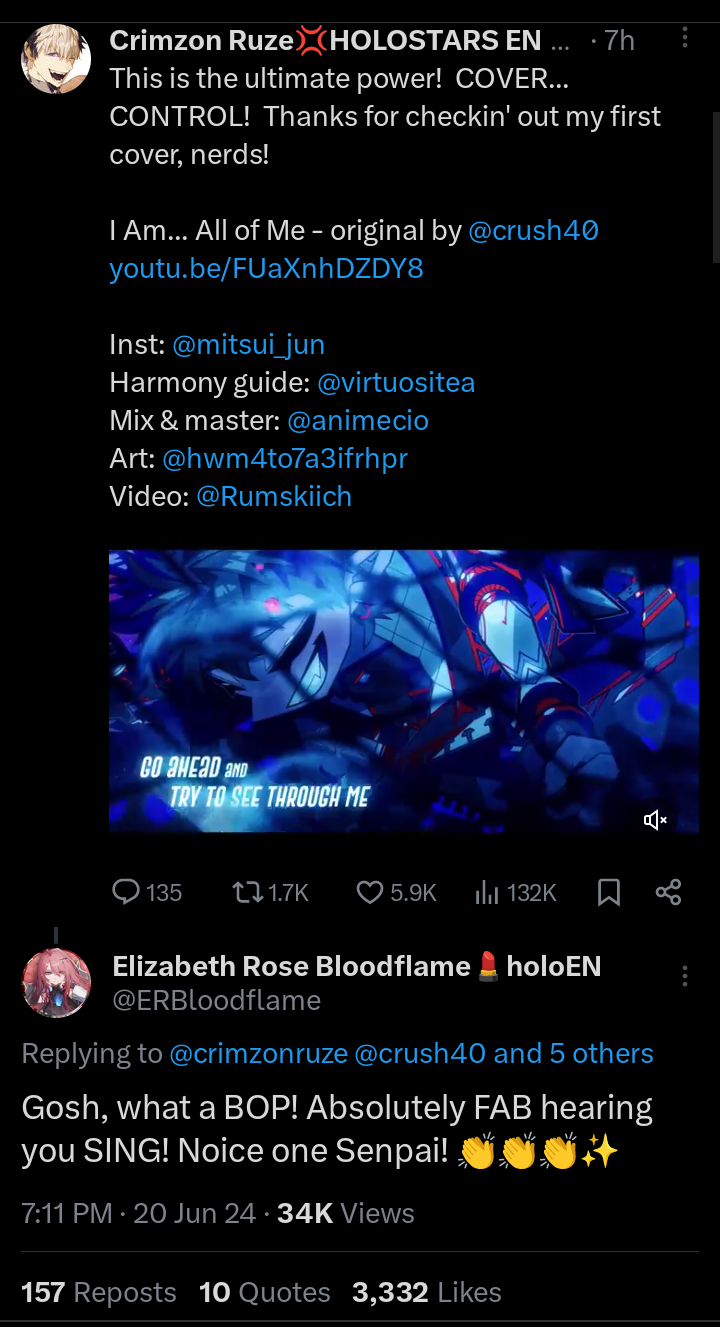Open the youtu.be/FUaXnhDZDY8 link
Image resolution: width=720 pixels, height=1327 pixels.
coord(266,268)
